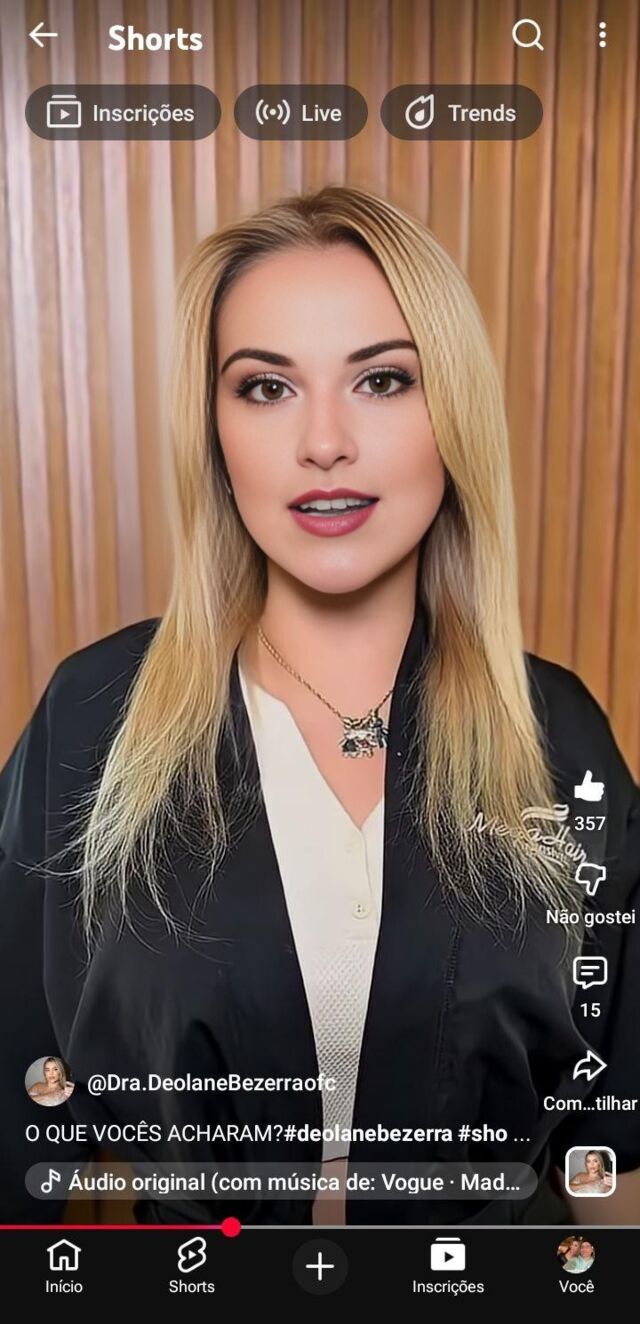The image size is (640, 1324).
Task: Open the Inscrições tab in bottom navigation
Action: point(447,1267)
